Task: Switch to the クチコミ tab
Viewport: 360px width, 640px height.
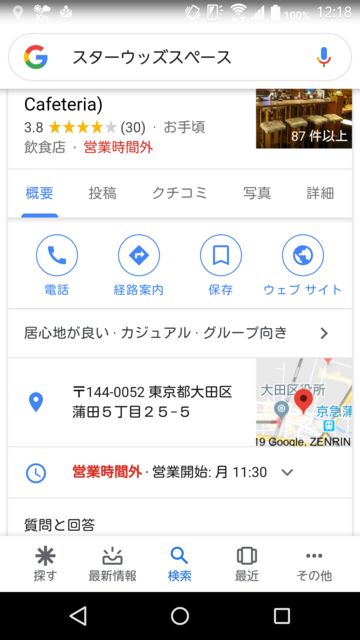Action: pos(180,193)
